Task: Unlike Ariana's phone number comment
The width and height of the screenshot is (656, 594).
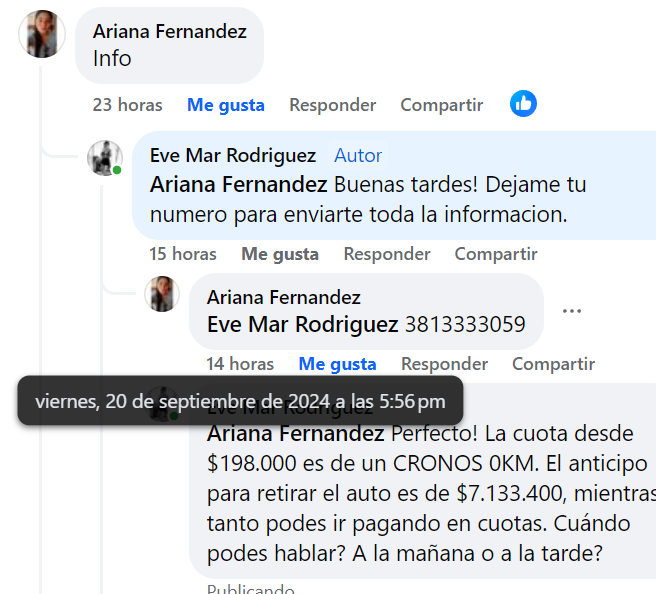Action: [337, 364]
